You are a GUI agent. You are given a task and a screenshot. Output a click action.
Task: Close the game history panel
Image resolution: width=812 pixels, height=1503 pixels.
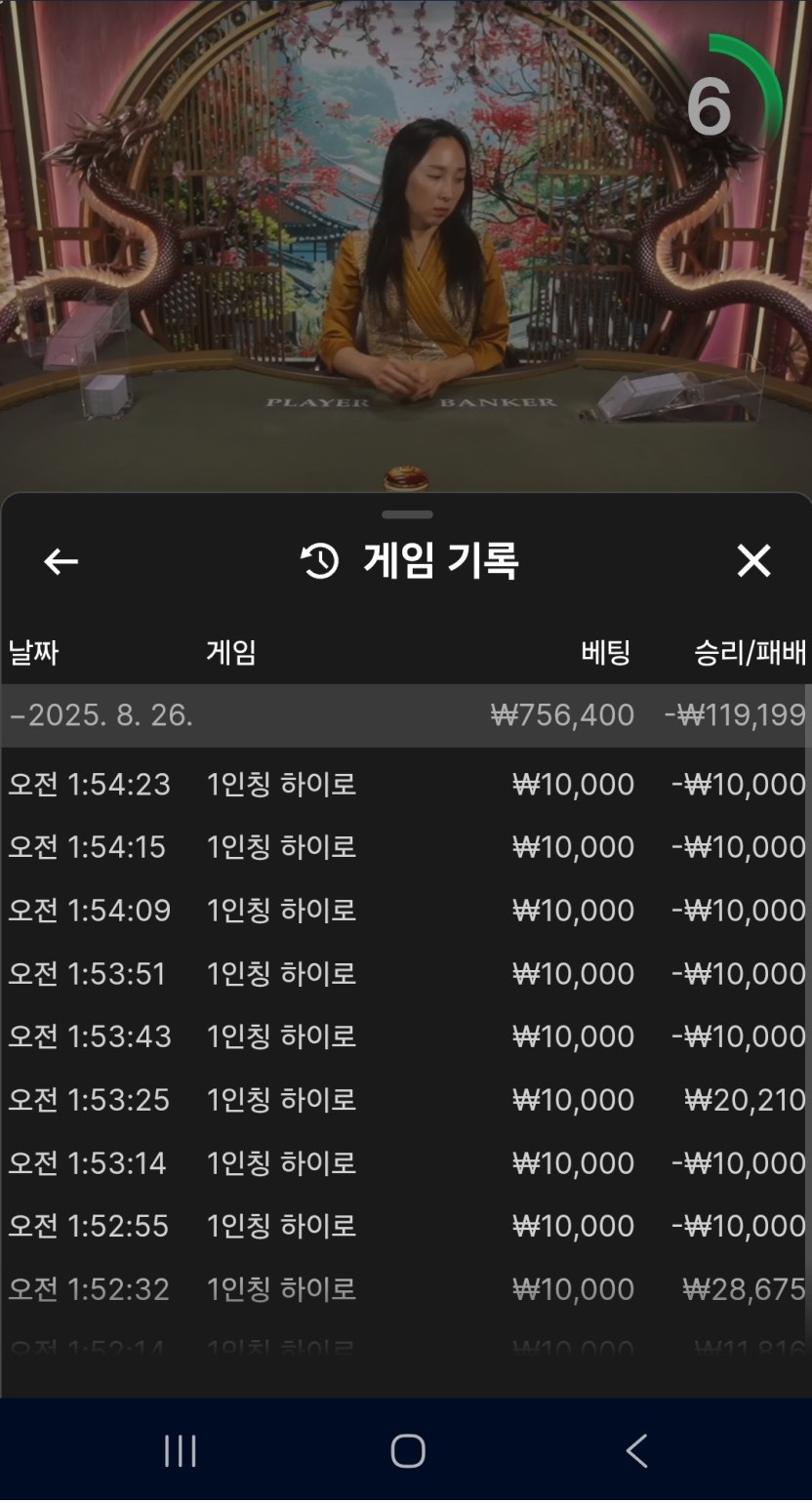(752, 561)
